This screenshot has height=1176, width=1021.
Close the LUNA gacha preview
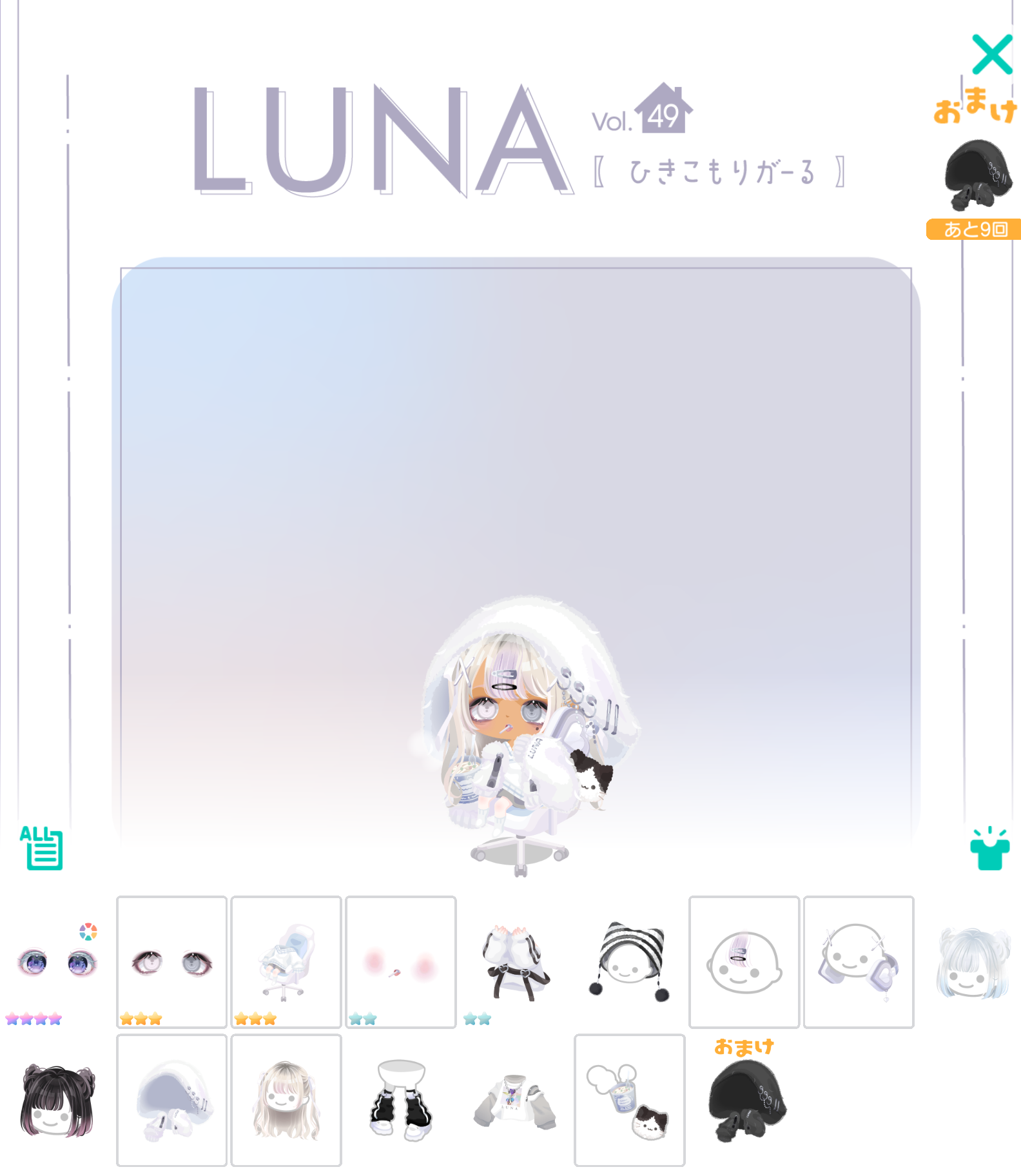[991, 55]
